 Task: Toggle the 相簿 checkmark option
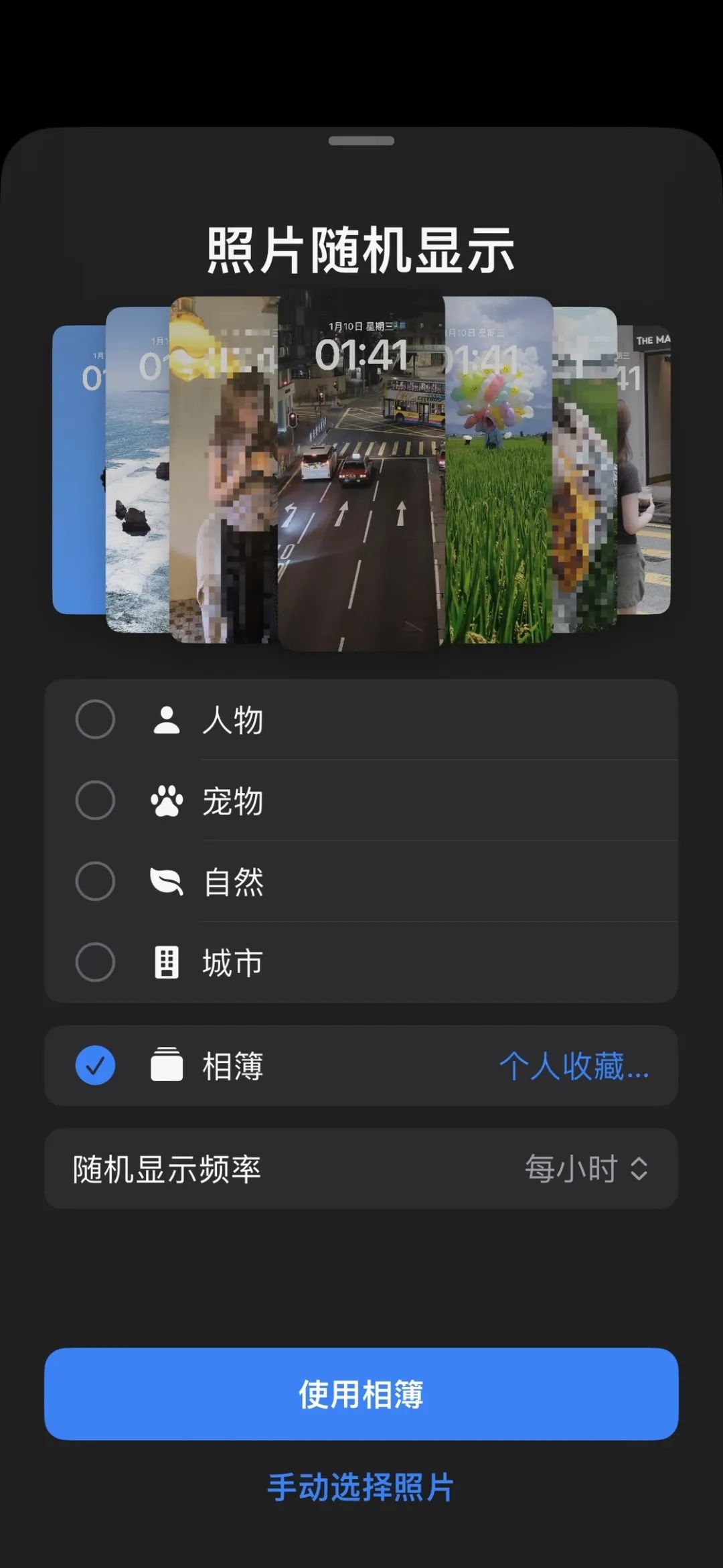(95, 1066)
